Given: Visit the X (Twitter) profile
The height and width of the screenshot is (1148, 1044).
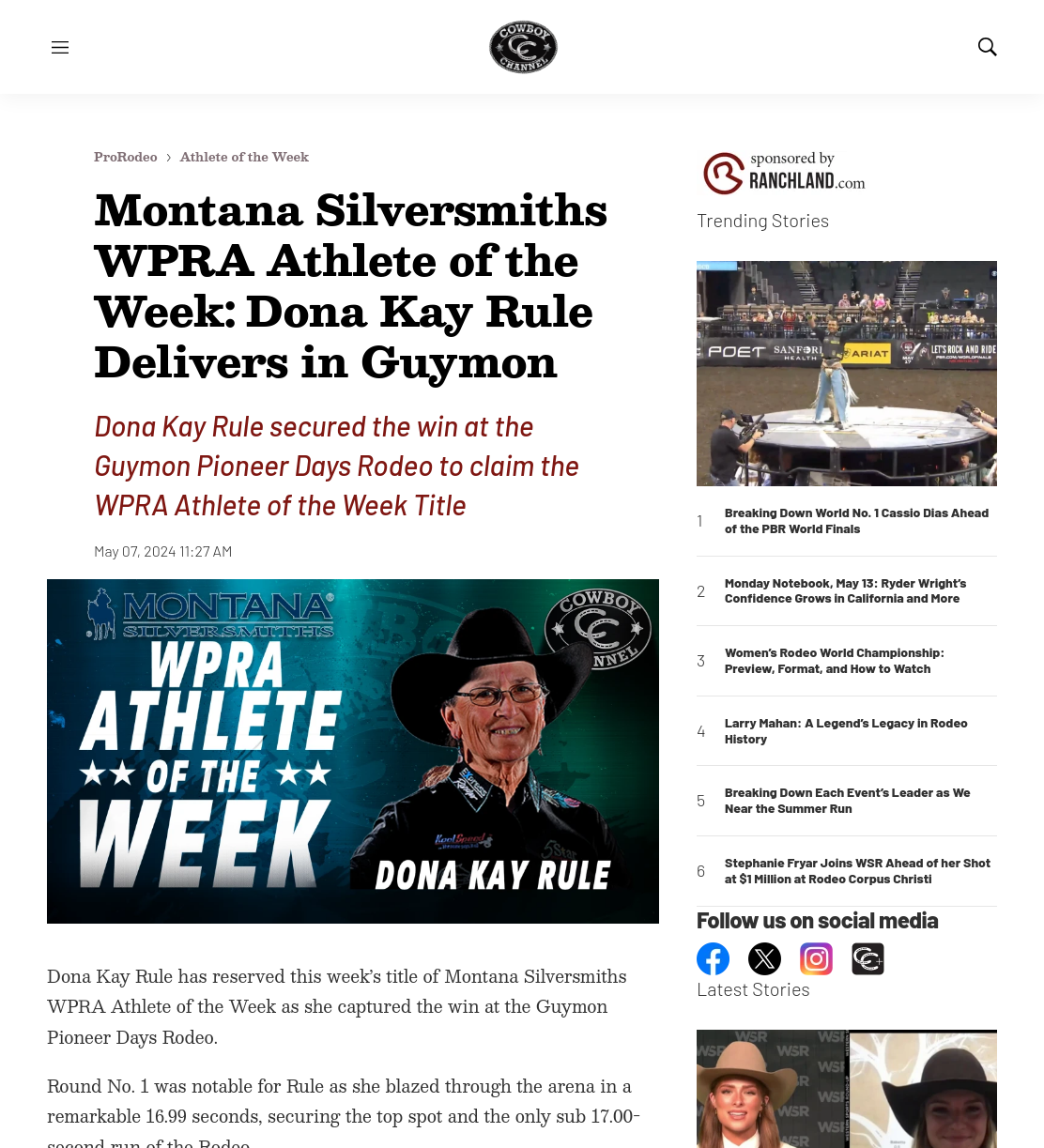Looking at the screenshot, I should [764, 959].
